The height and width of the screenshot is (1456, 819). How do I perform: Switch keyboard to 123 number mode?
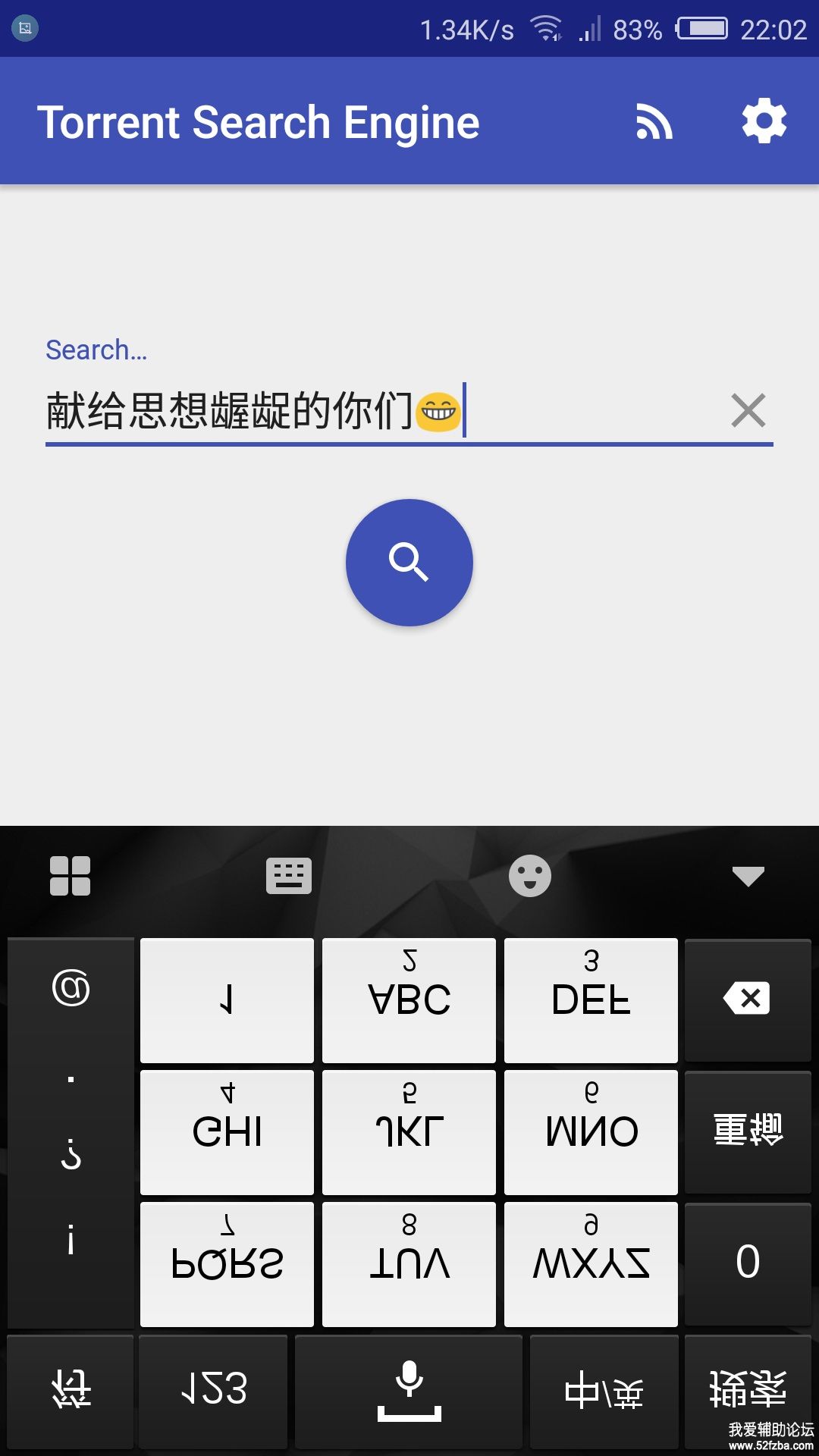point(213,1390)
